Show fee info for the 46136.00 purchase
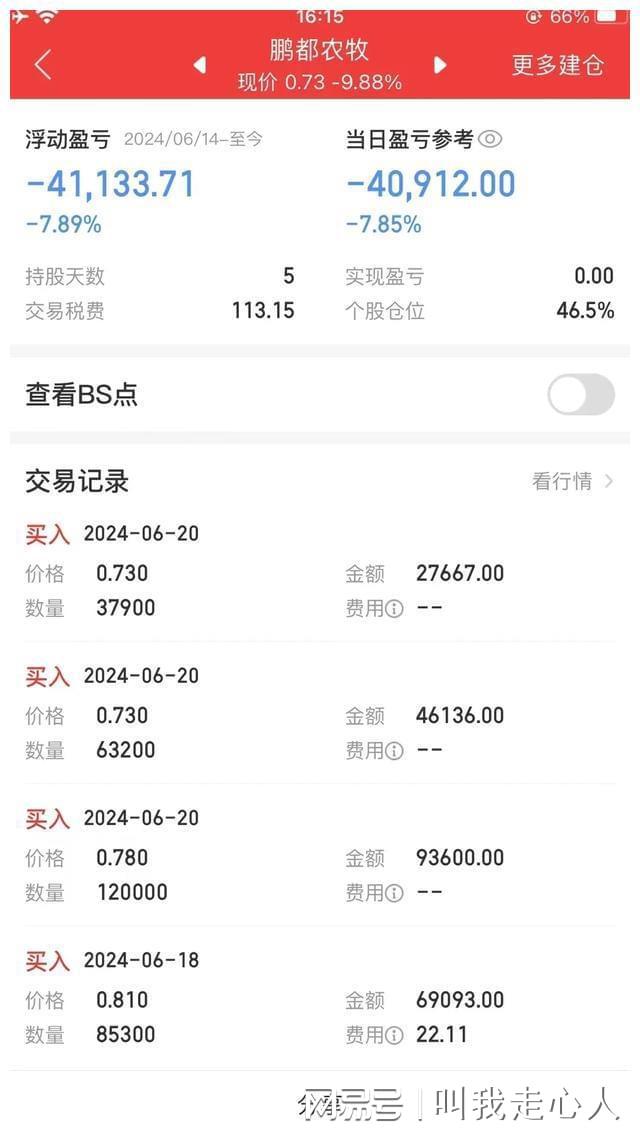Viewport: 640px width, 1138px height. point(394,750)
